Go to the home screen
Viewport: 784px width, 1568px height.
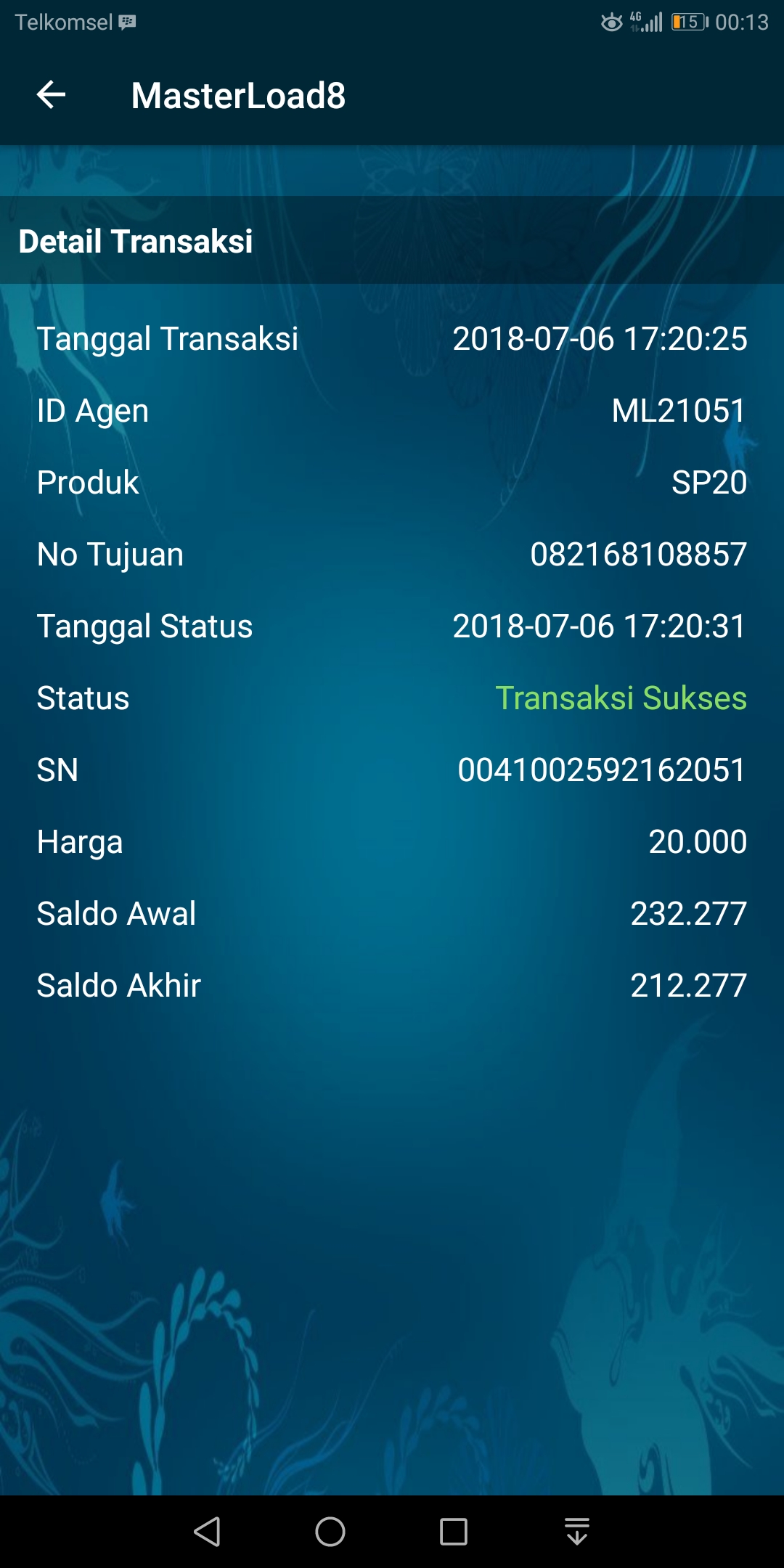[x=330, y=1532]
